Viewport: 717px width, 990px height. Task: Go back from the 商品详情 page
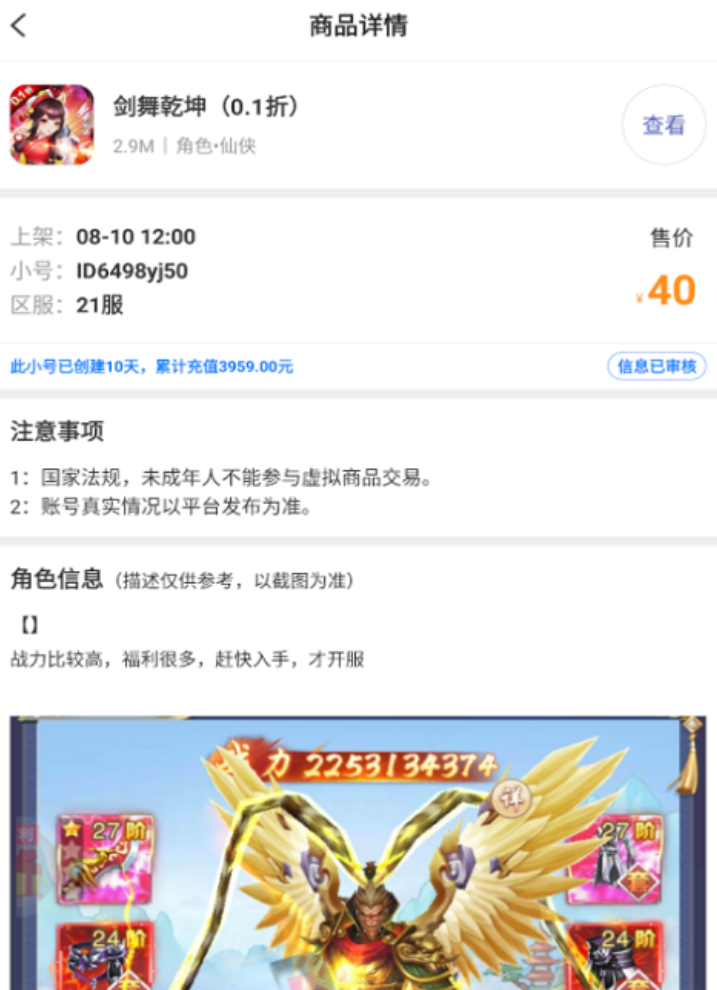[x=18, y=27]
